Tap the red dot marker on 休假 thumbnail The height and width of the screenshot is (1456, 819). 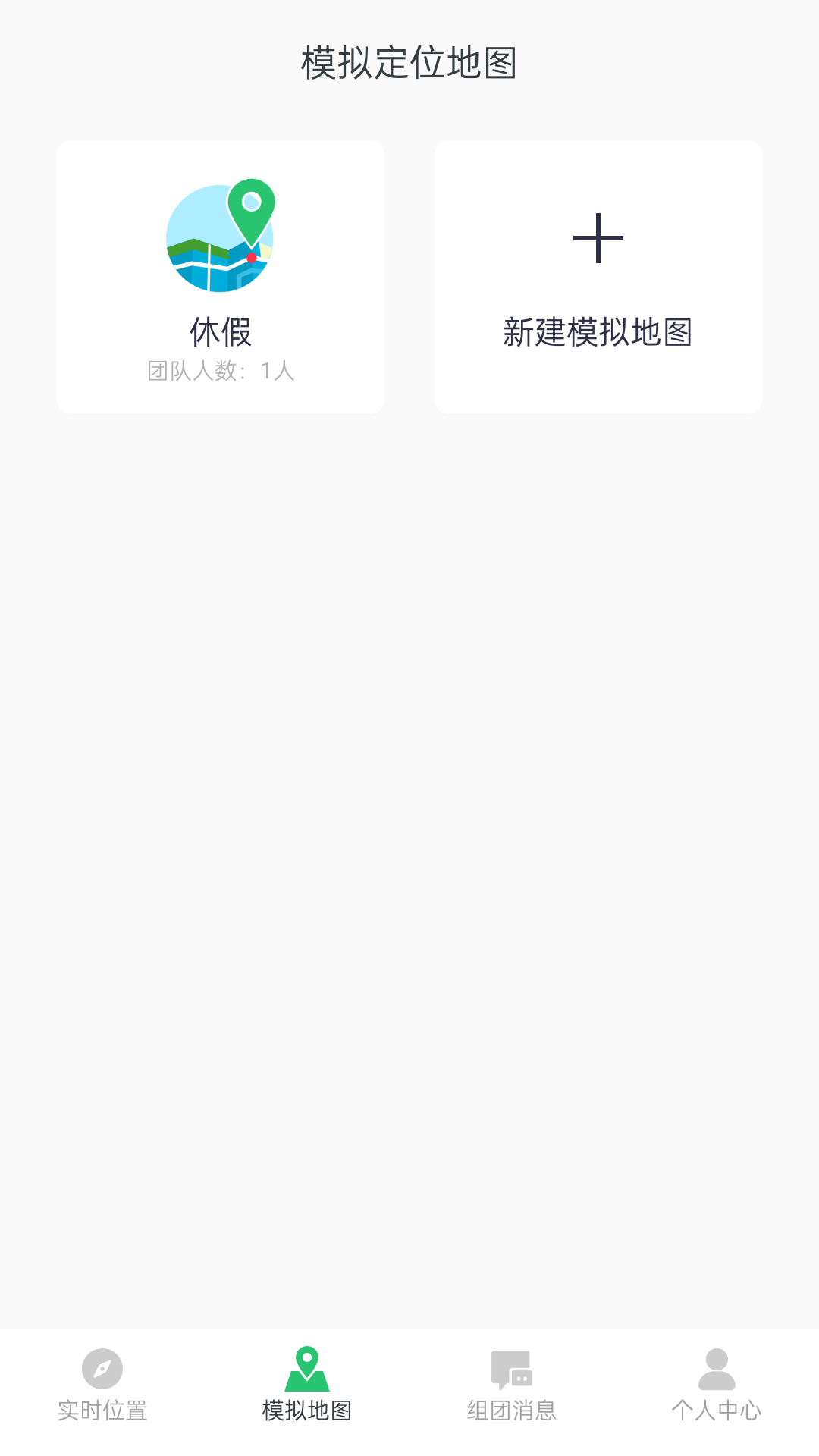click(250, 258)
